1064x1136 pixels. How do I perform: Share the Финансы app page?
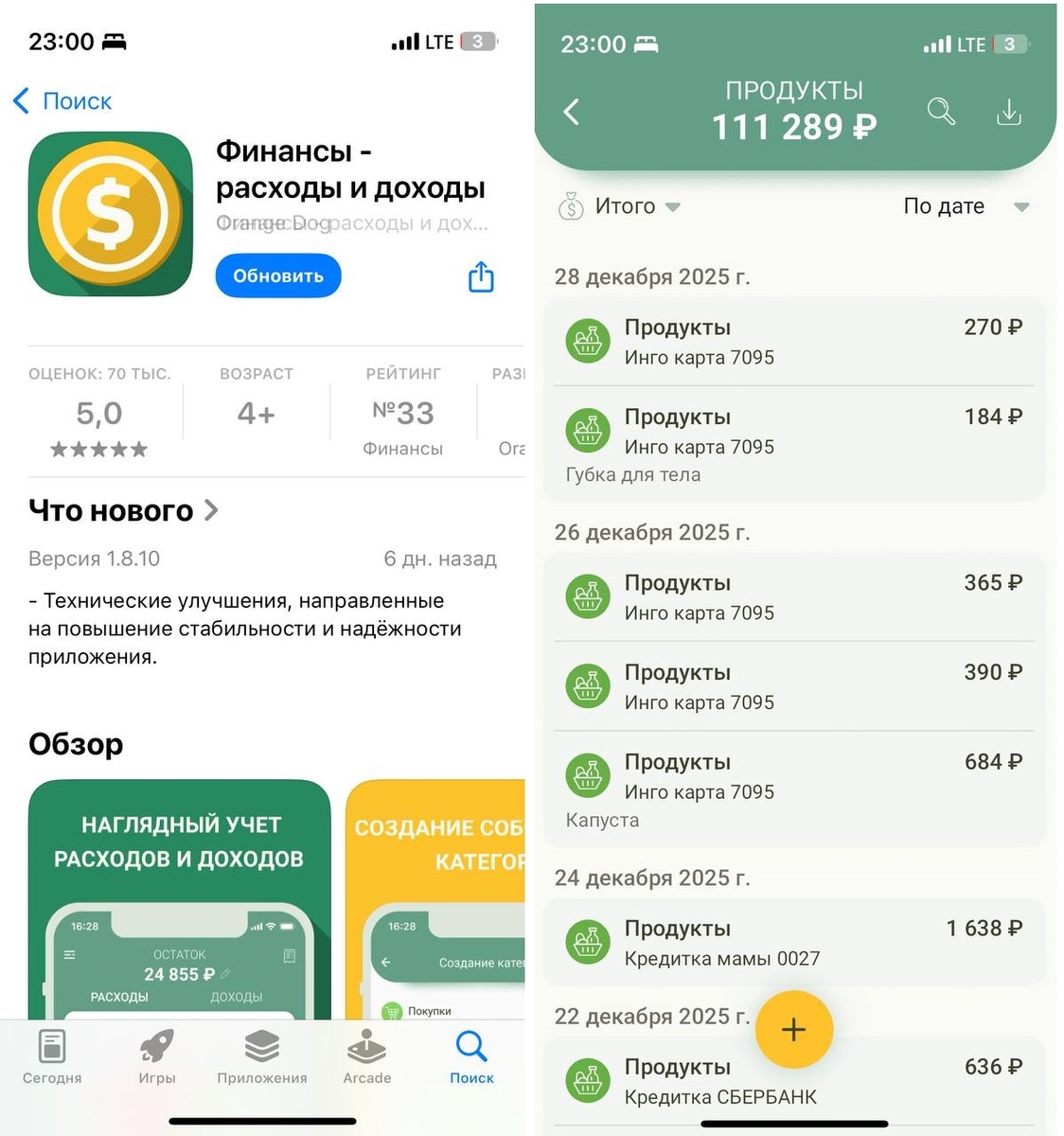point(481,276)
